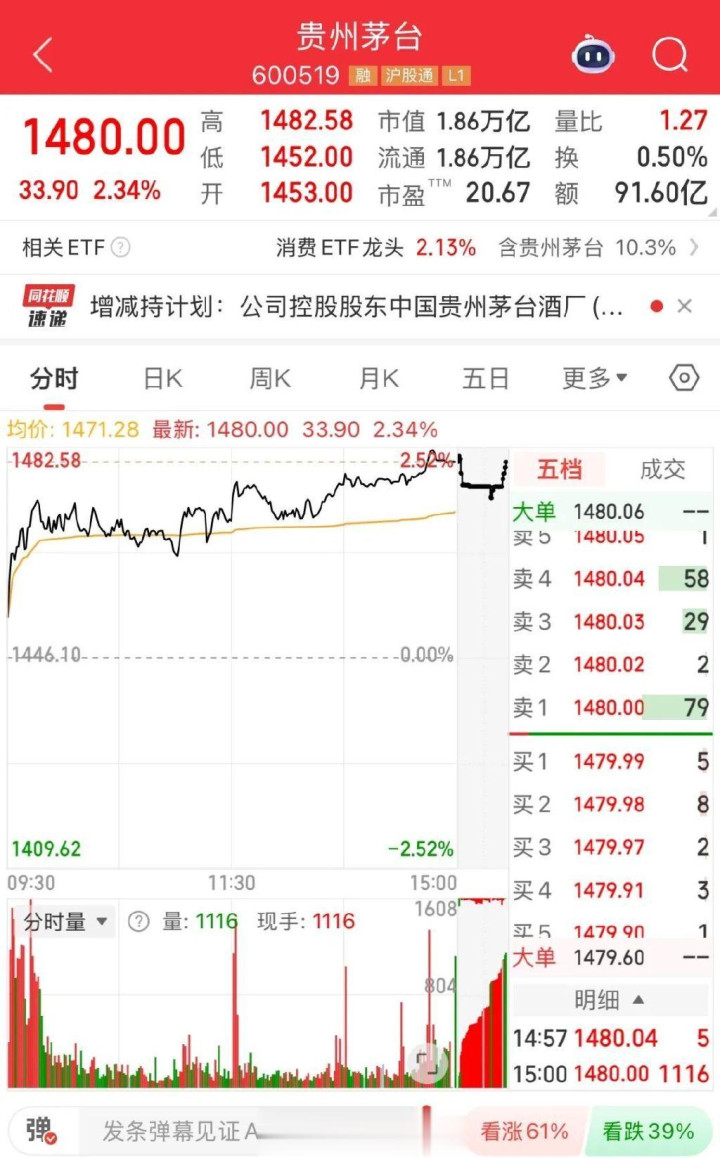Open the 分时量 indicator dropdown

pyautogui.click(x=64, y=922)
